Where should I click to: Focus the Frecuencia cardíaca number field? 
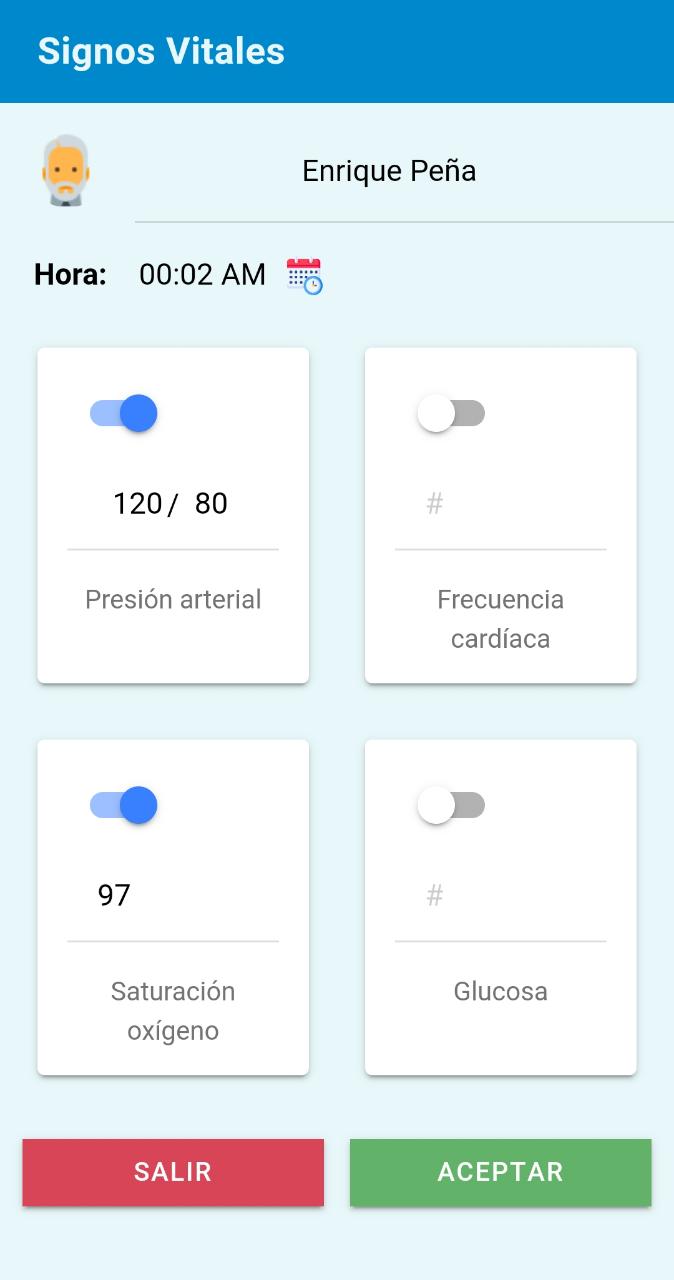click(500, 504)
